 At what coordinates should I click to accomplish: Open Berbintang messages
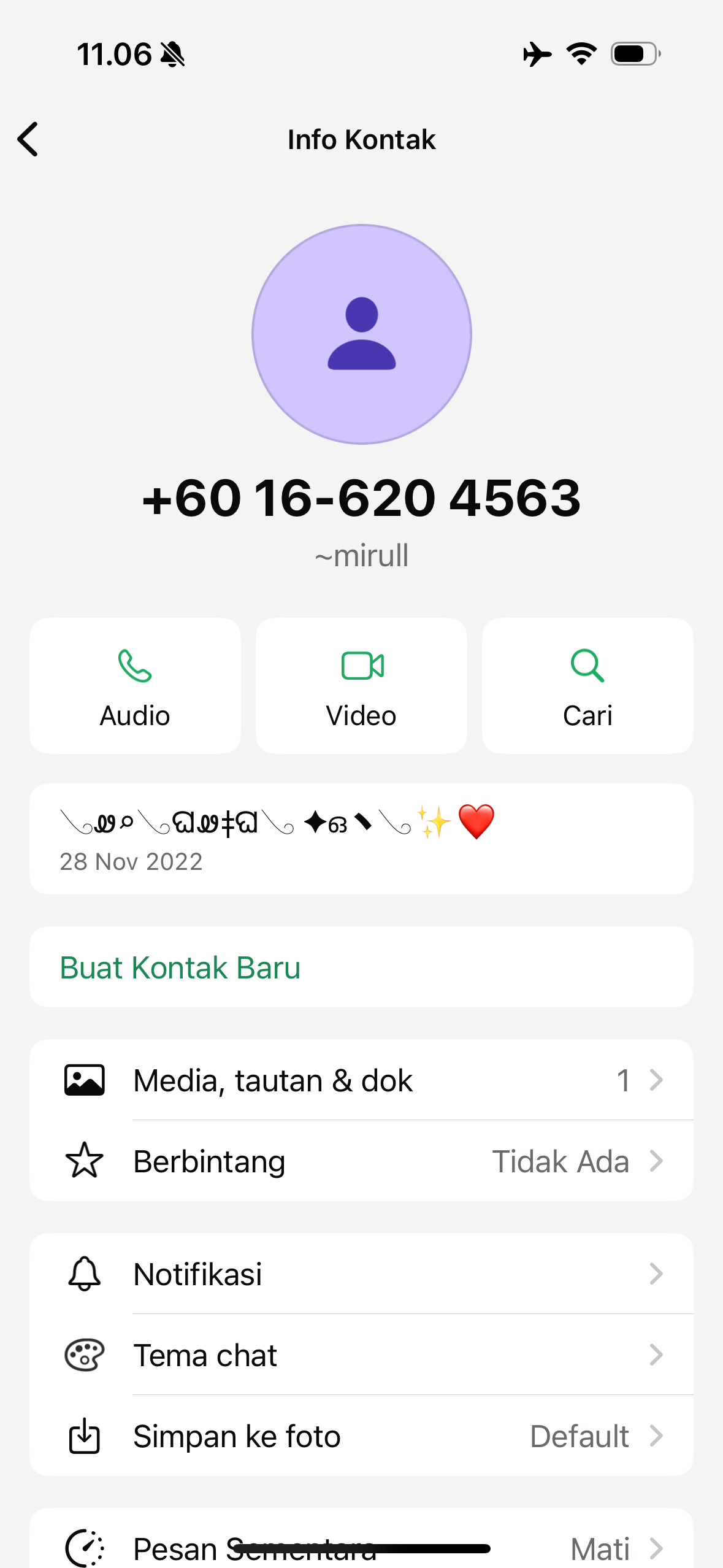361,1161
